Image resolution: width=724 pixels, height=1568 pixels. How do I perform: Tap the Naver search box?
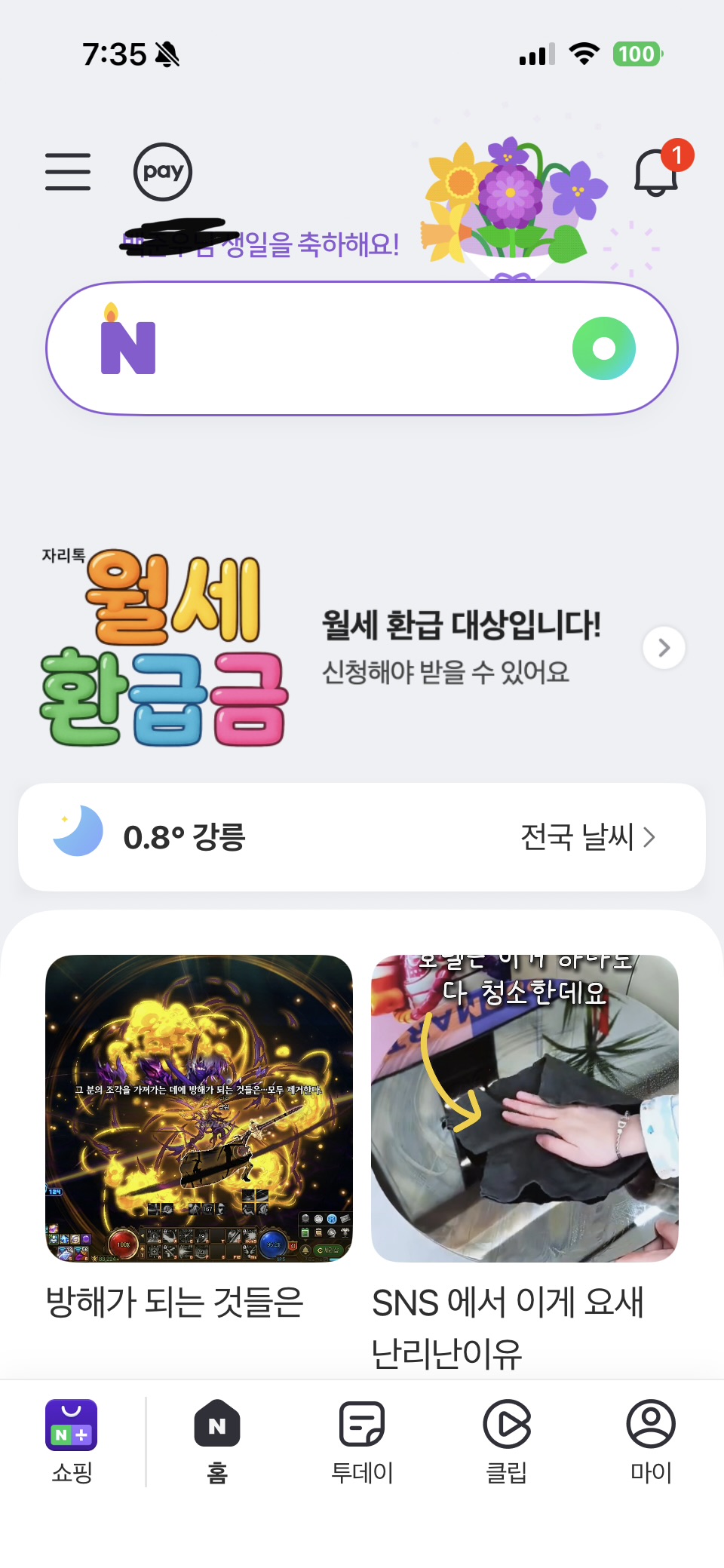(x=362, y=348)
